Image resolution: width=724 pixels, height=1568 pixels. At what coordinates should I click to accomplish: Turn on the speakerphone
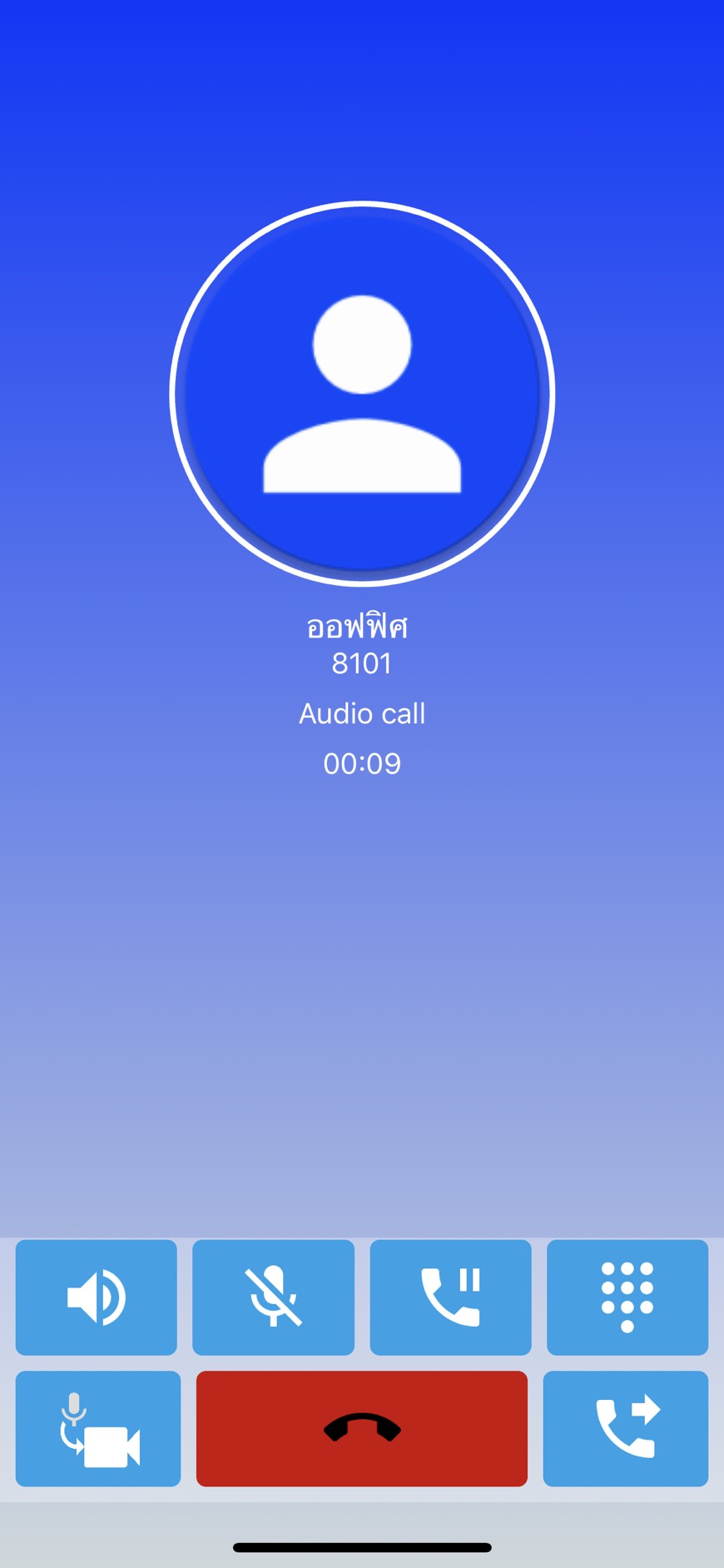96,1297
